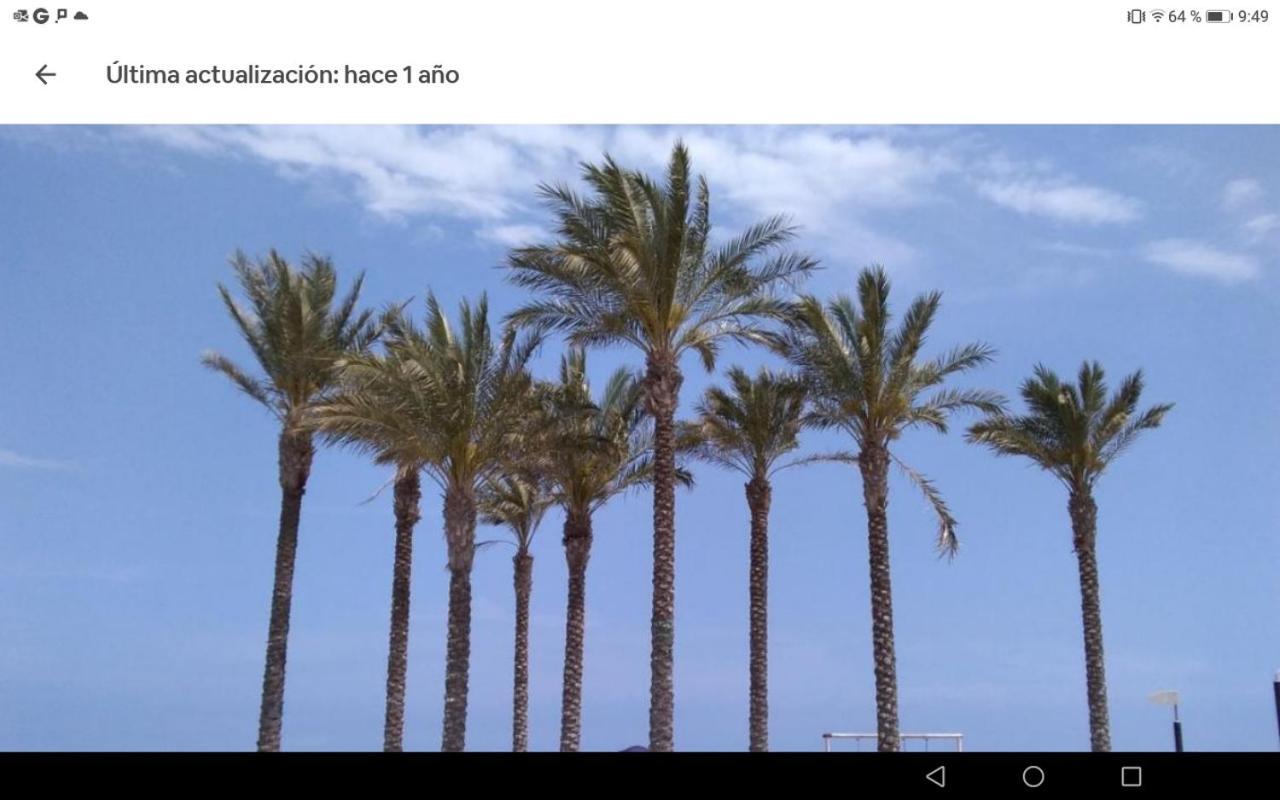Tap the system back button
This screenshot has width=1280, height=800.
pos(935,776)
